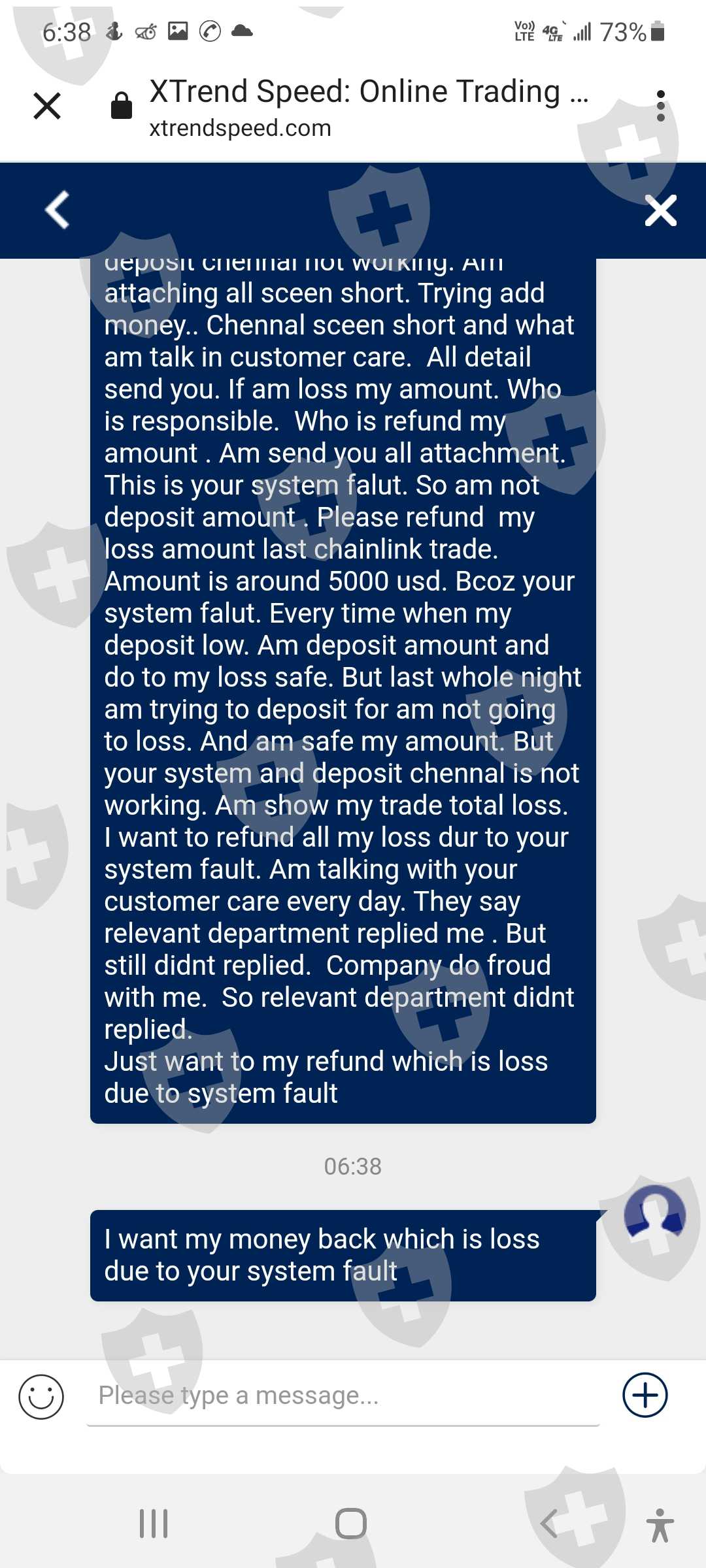The image size is (706, 1568).
Task: Close the chat window
Action: pos(661,210)
